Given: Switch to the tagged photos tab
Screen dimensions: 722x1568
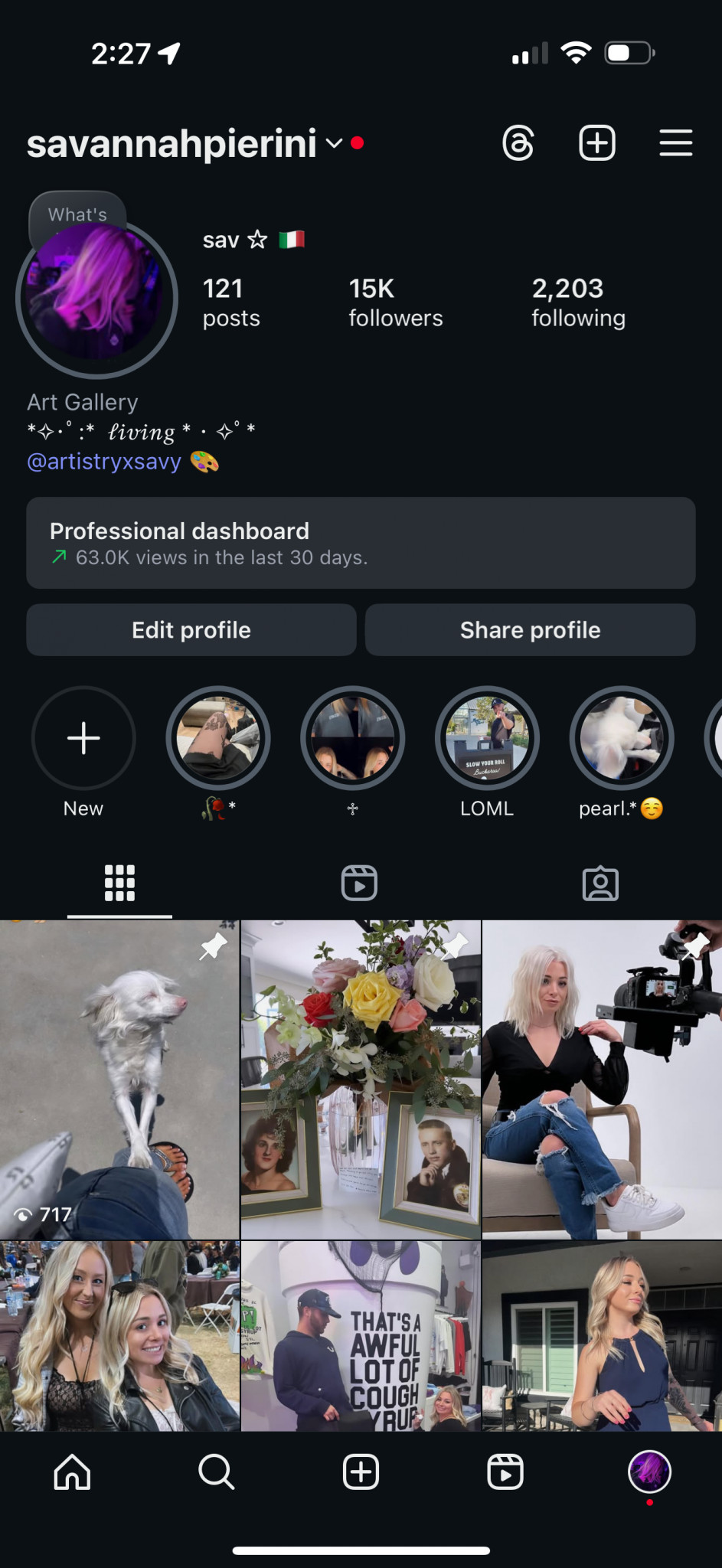Looking at the screenshot, I should [600, 883].
